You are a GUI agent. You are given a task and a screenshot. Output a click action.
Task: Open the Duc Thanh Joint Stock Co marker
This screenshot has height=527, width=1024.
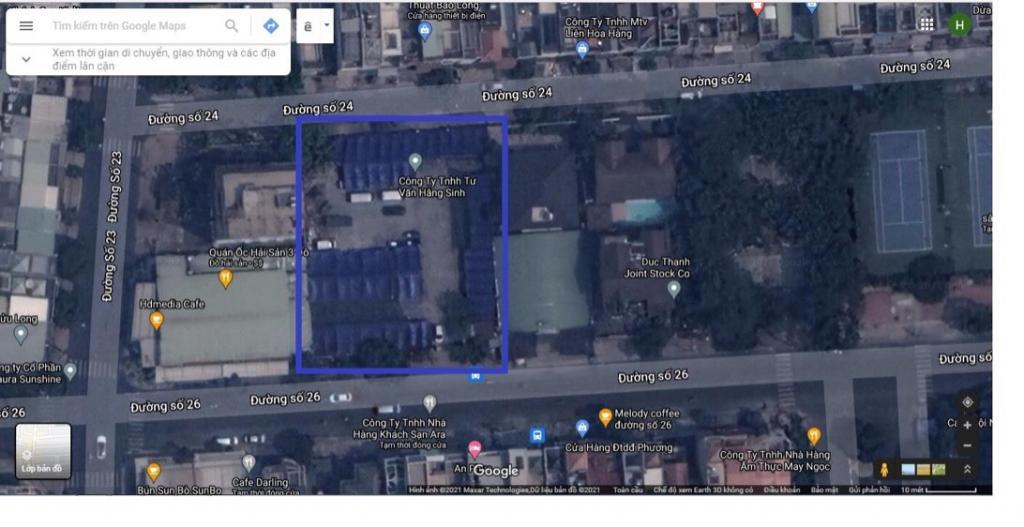(674, 289)
